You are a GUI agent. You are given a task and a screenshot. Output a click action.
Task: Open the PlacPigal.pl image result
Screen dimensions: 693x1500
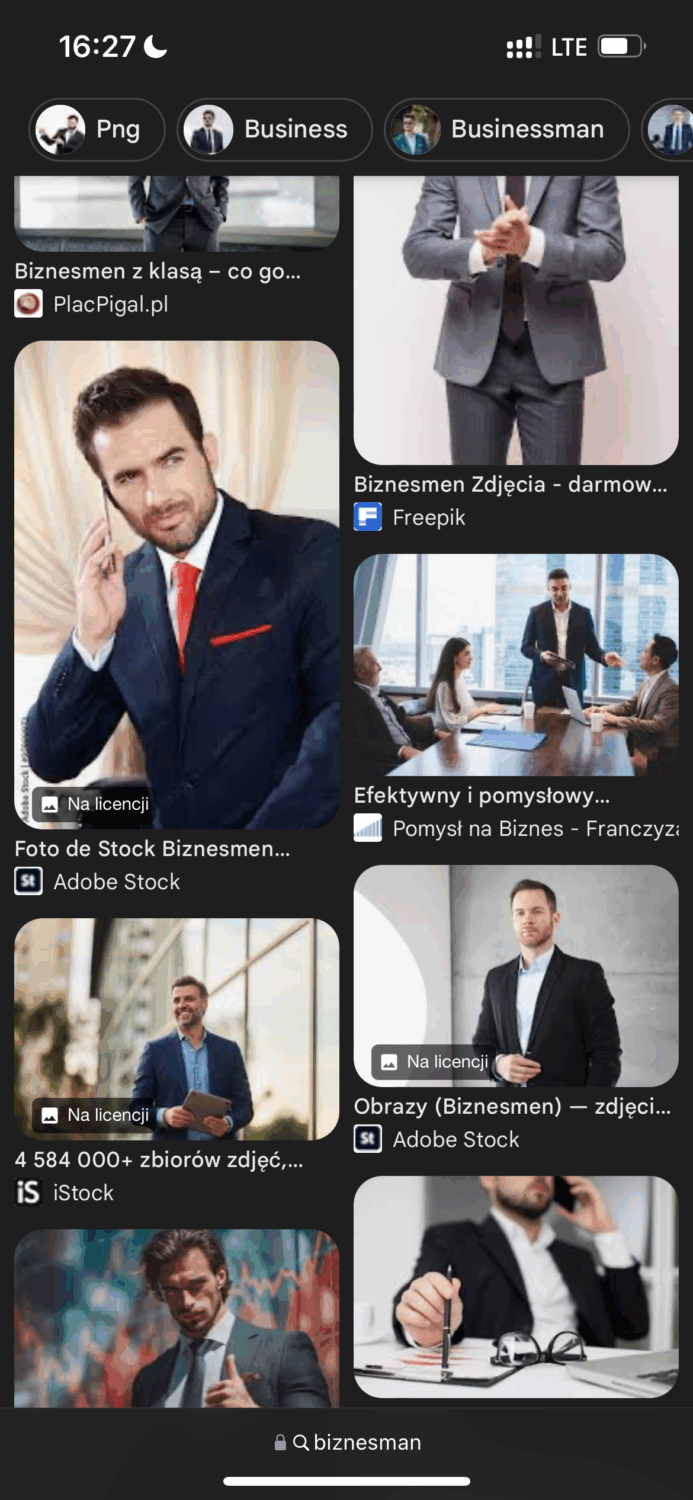[x=176, y=215]
